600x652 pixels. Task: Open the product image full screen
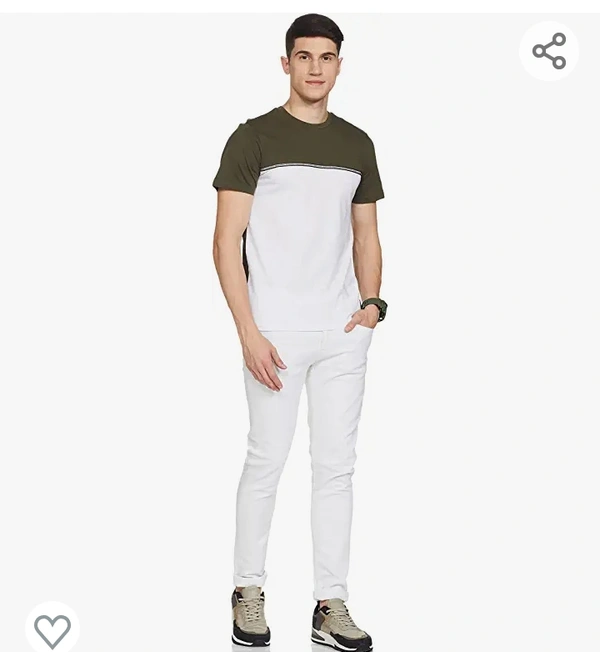coord(300,330)
